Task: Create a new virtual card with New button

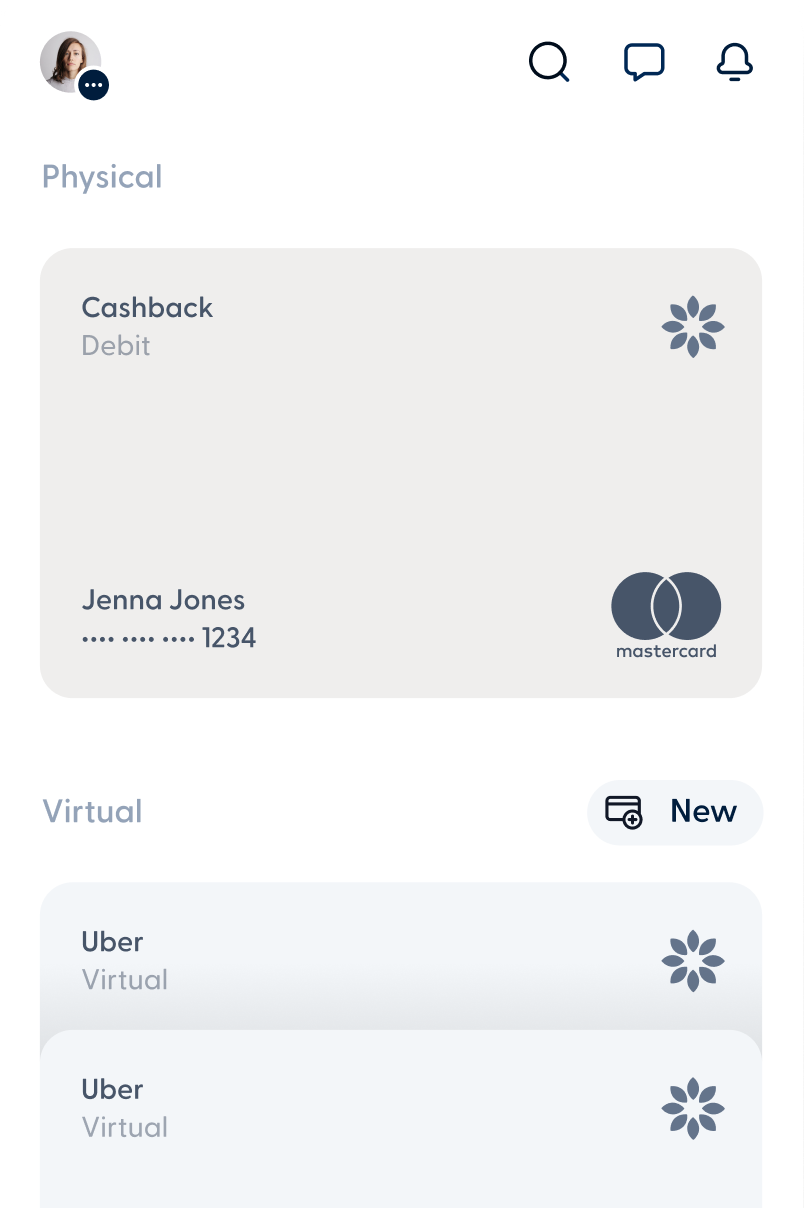Action: pyautogui.click(x=675, y=812)
